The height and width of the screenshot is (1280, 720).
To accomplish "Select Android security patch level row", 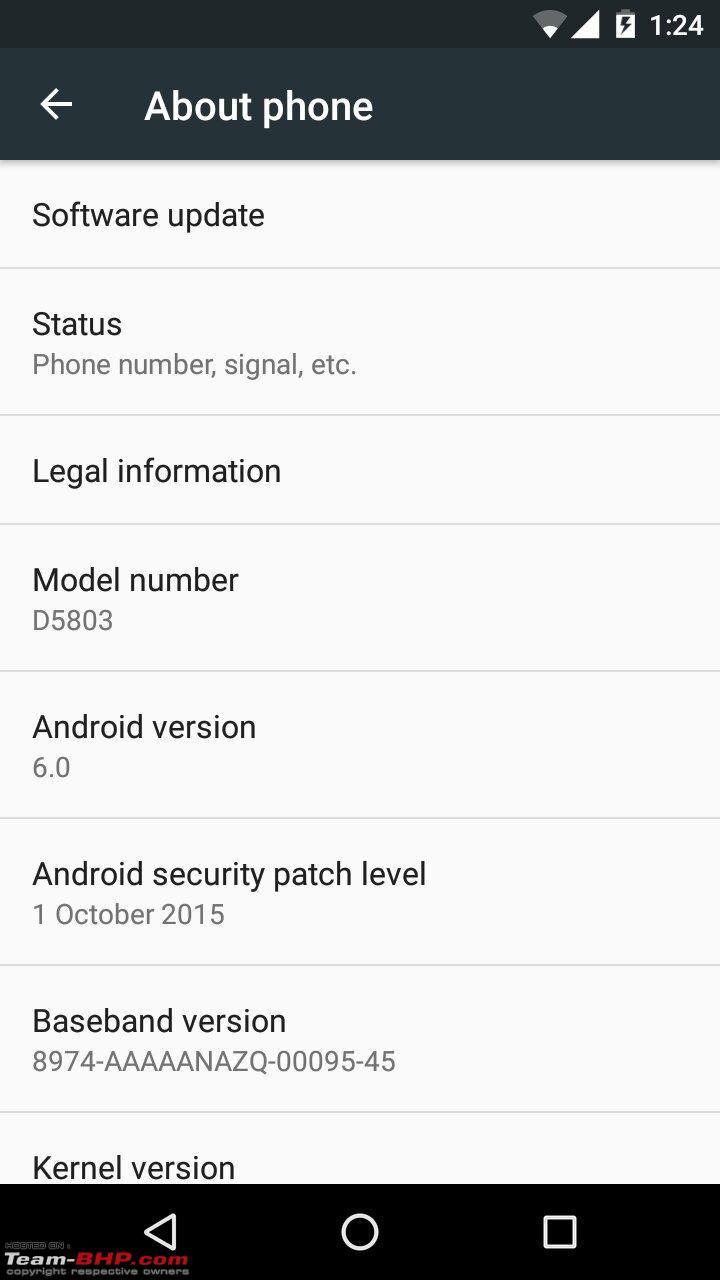I will tap(360, 892).
